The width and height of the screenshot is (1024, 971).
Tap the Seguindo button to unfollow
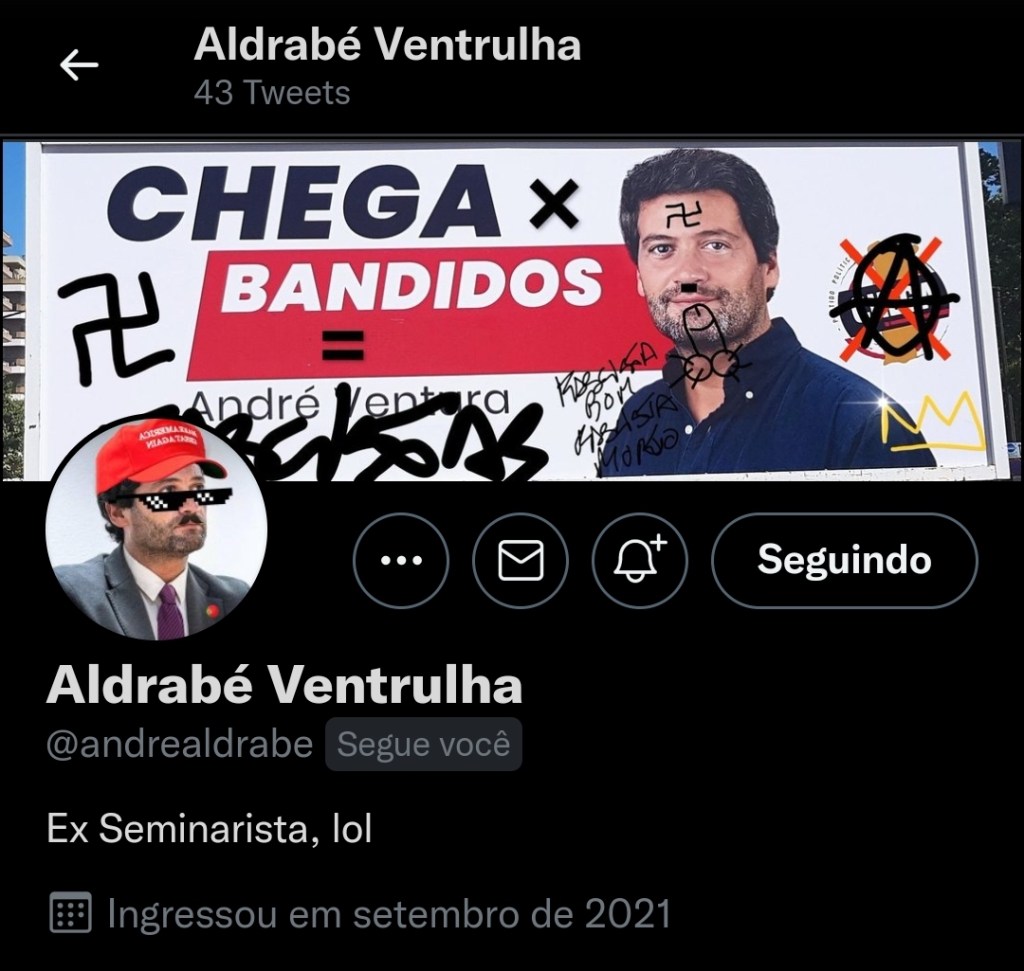click(x=843, y=561)
